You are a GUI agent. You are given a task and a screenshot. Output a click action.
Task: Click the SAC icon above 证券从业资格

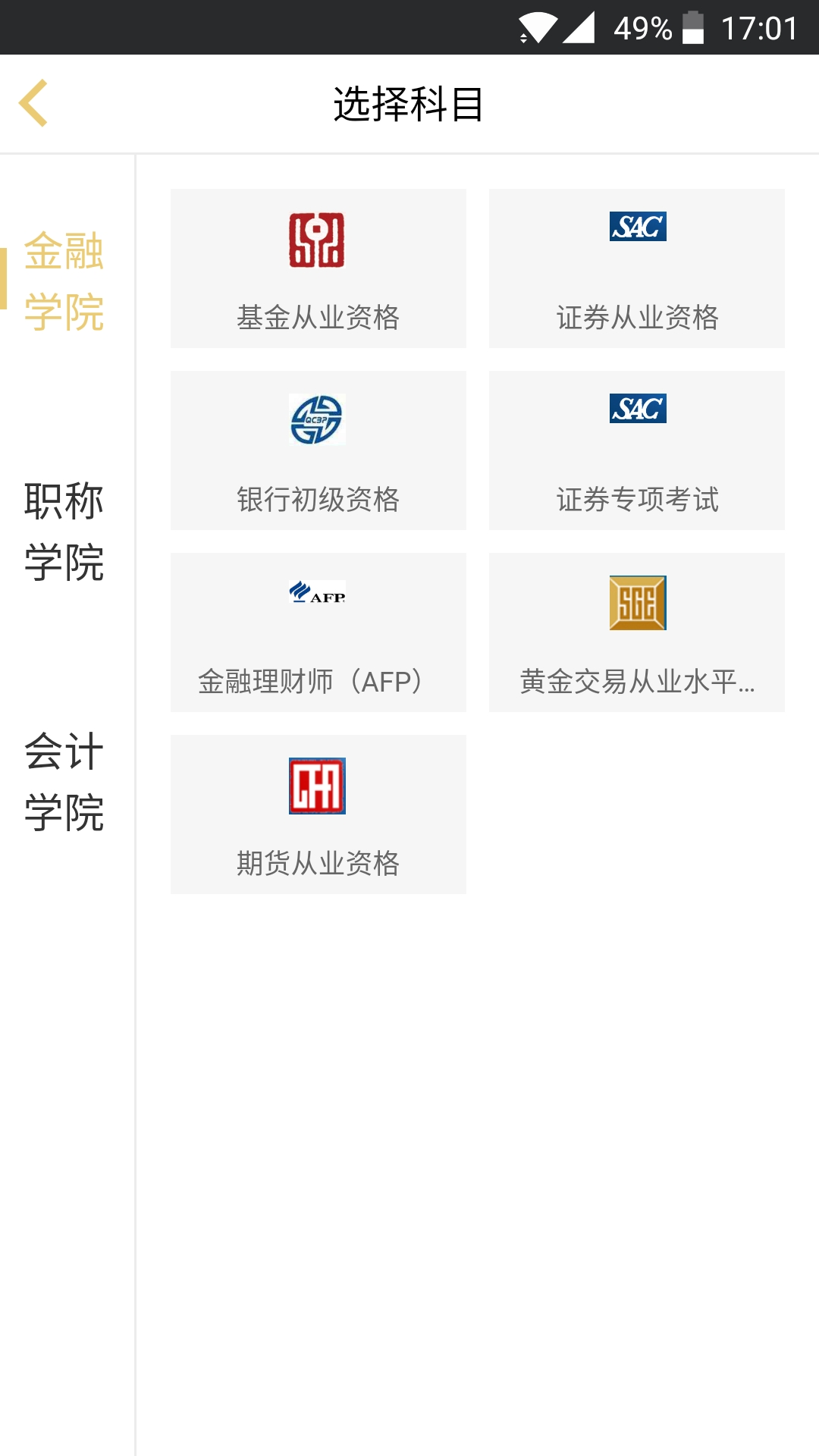tap(637, 227)
